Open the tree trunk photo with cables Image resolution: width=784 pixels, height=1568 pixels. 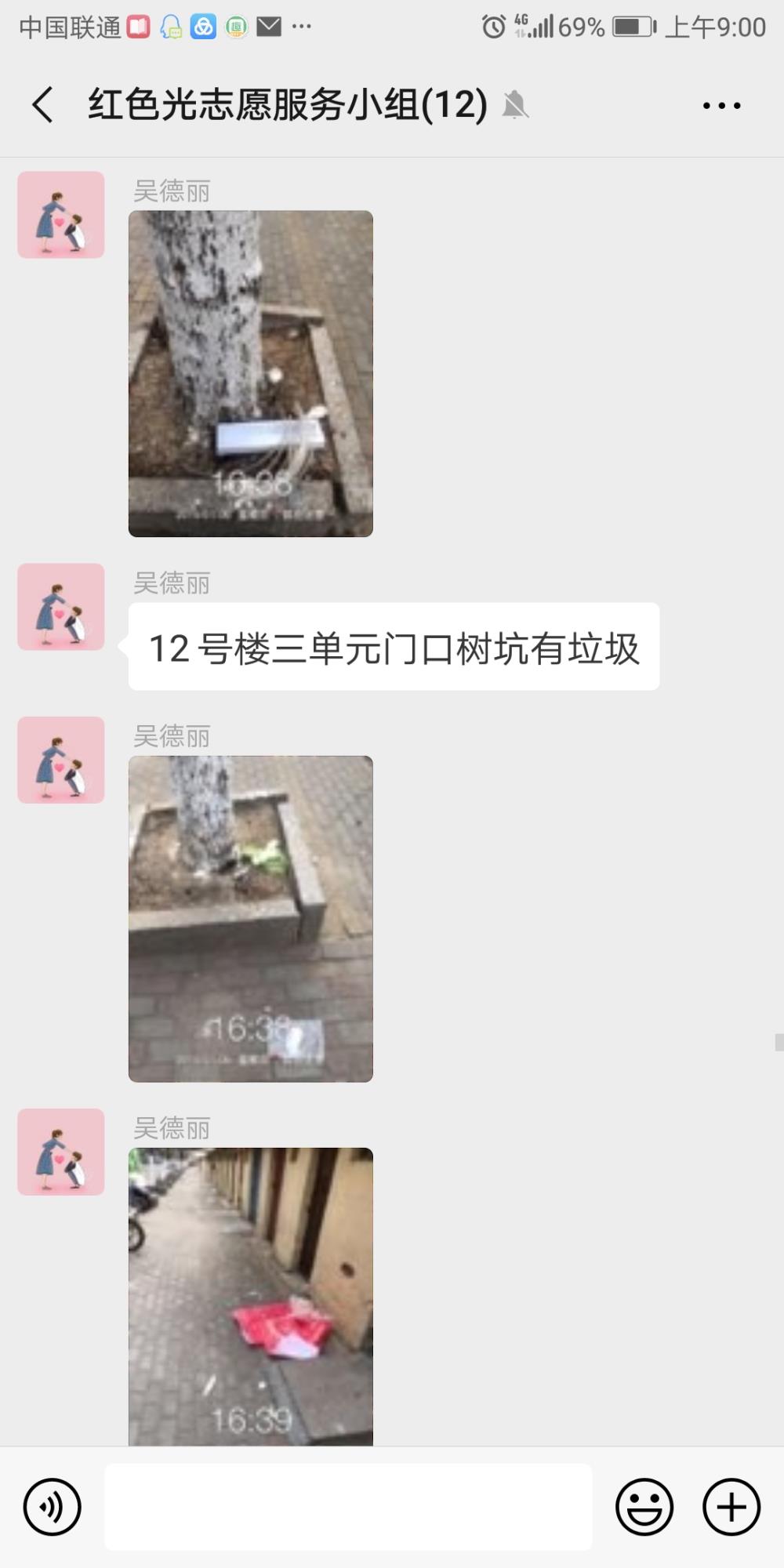(251, 373)
